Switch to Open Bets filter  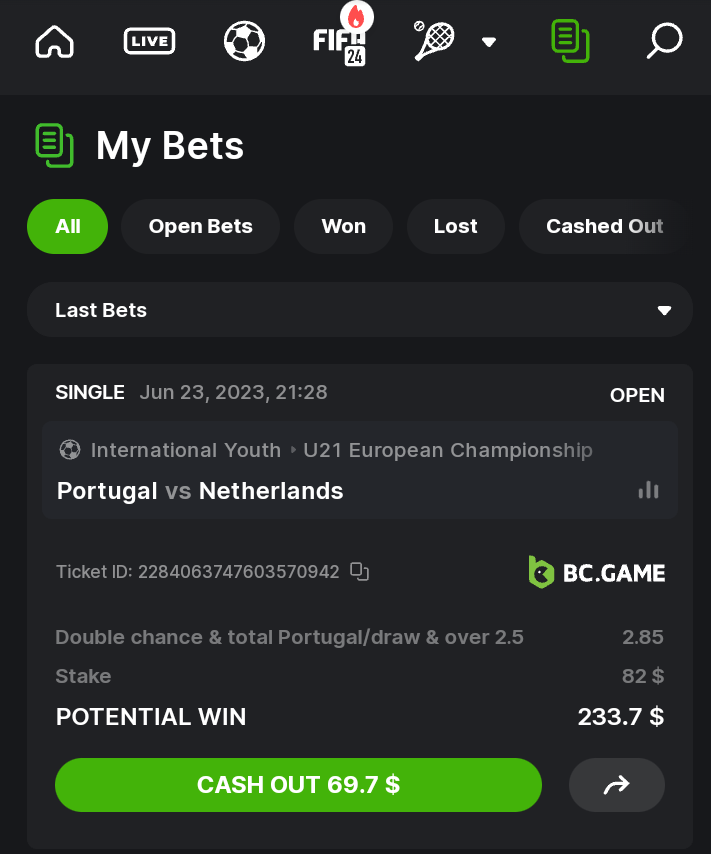pos(200,226)
